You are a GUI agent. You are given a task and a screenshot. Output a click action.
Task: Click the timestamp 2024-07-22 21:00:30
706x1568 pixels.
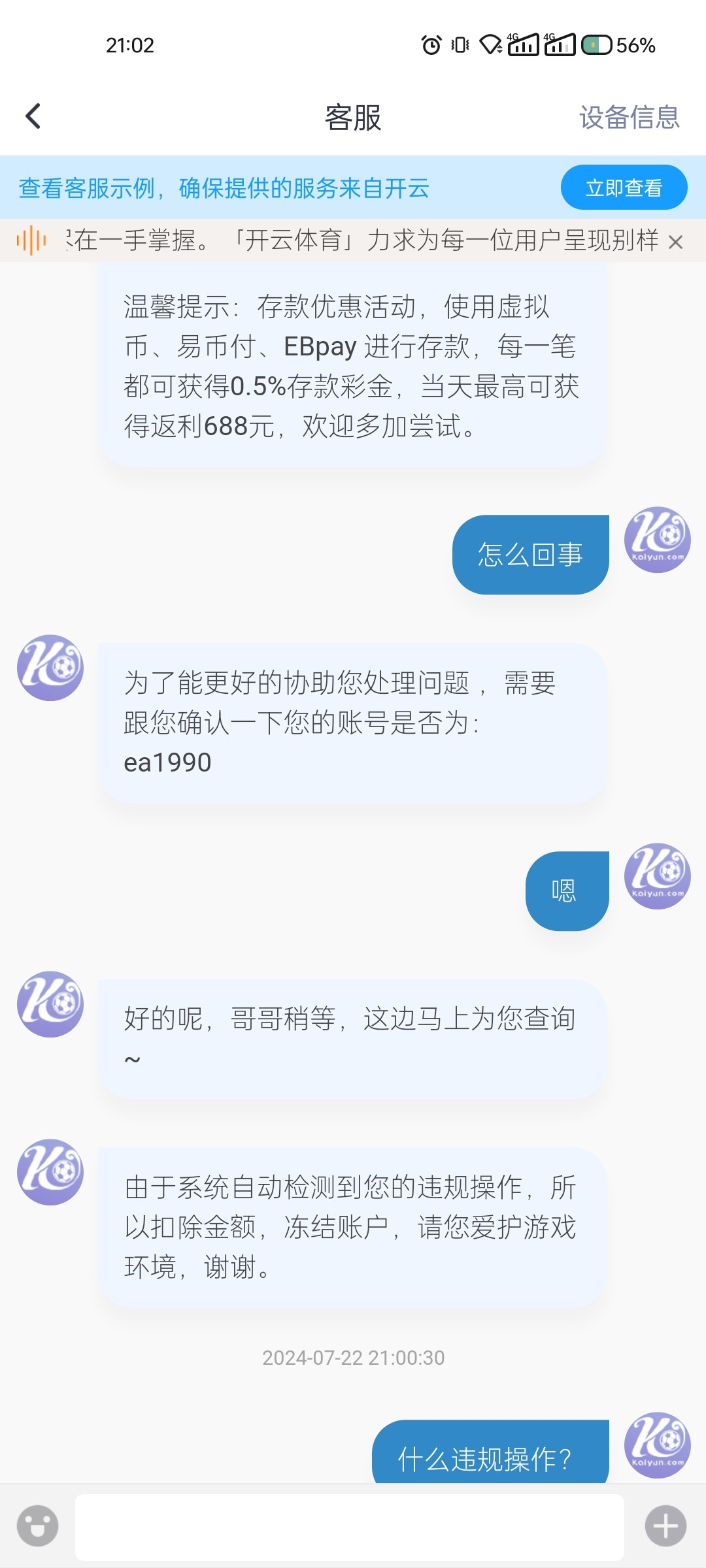[x=353, y=1356]
